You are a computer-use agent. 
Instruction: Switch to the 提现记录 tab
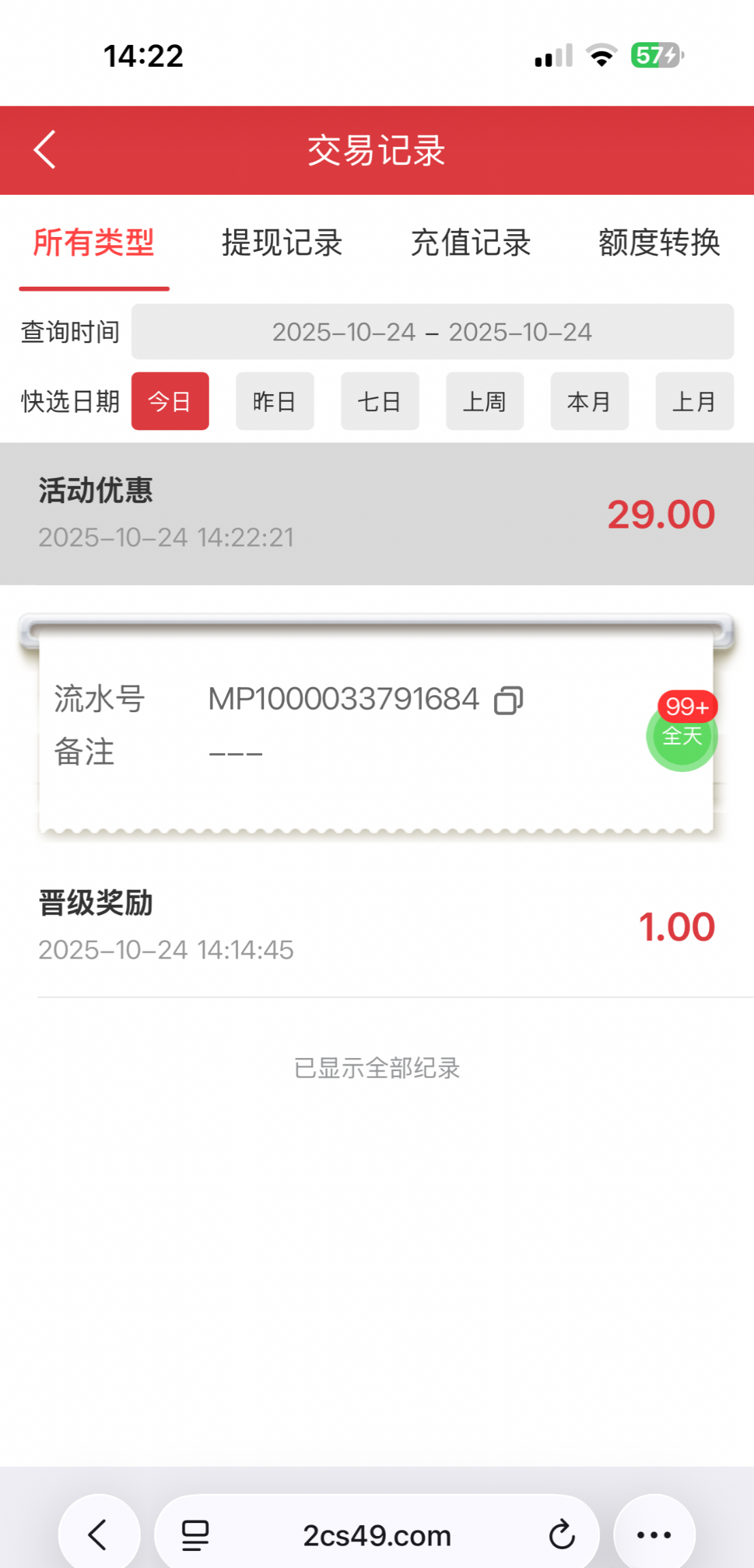coord(282,243)
